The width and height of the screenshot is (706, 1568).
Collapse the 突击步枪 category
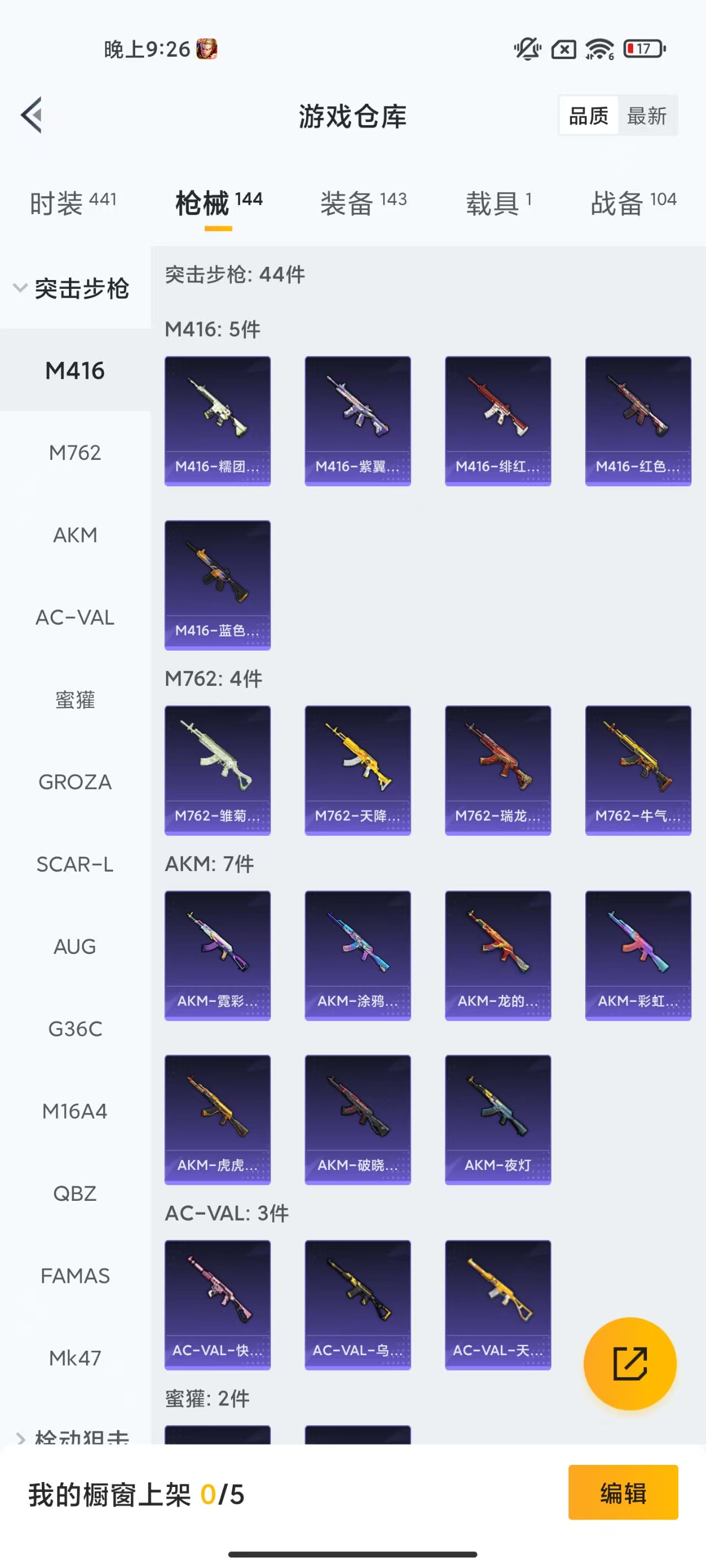(70, 288)
